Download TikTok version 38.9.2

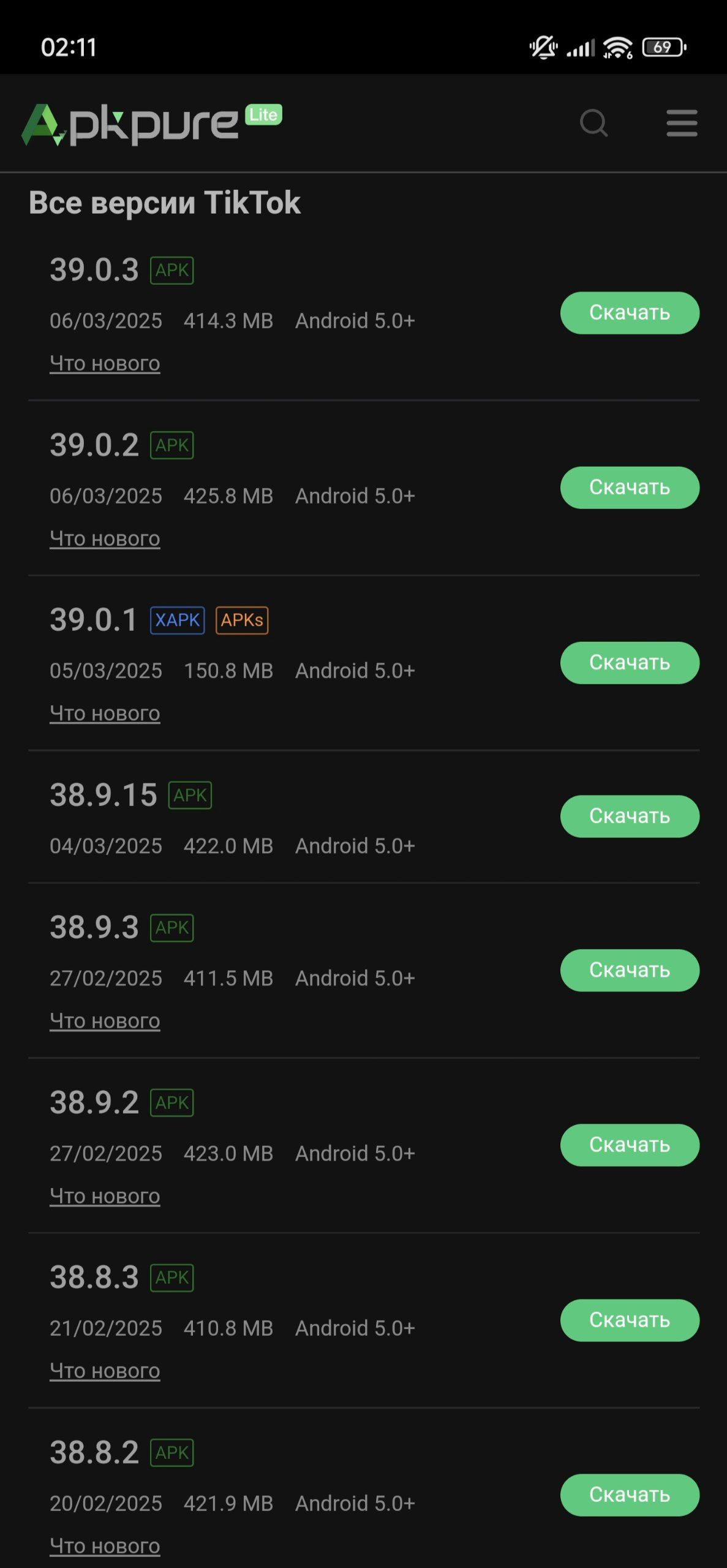click(630, 1145)
